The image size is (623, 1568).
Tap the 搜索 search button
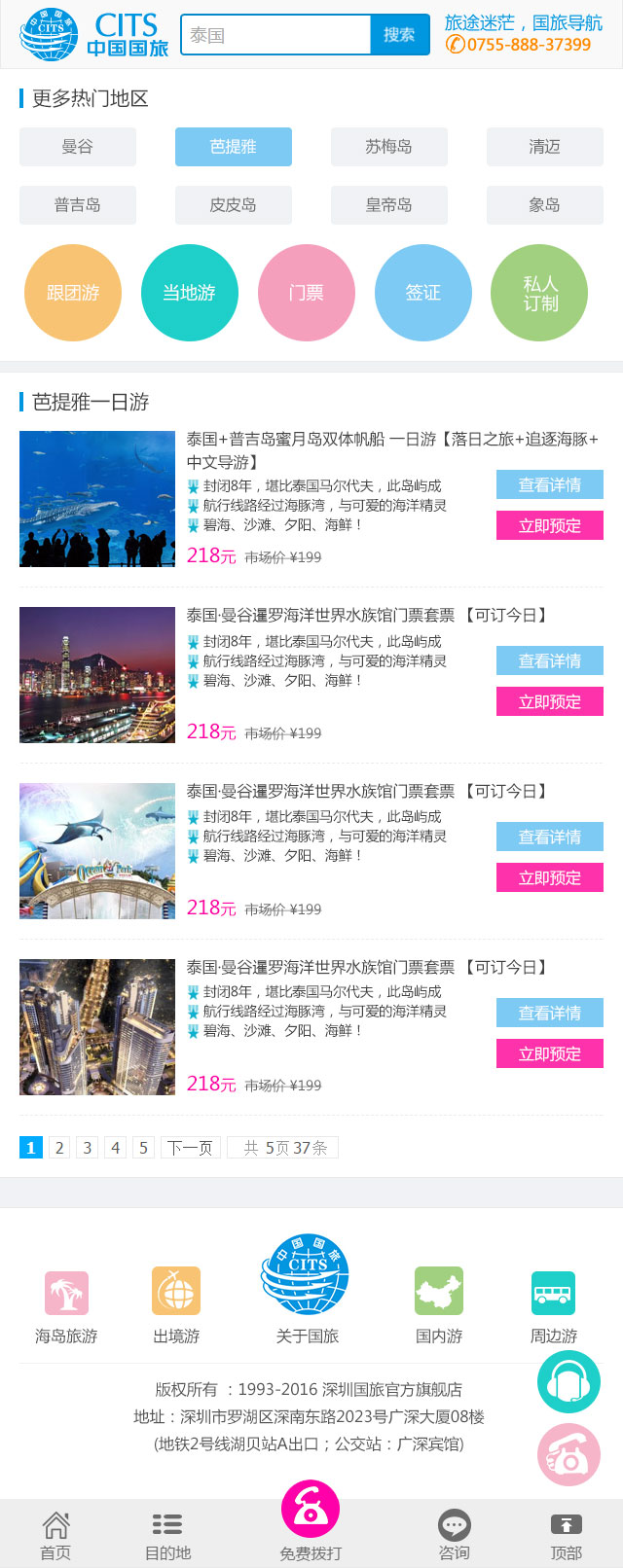click(399, 35)
